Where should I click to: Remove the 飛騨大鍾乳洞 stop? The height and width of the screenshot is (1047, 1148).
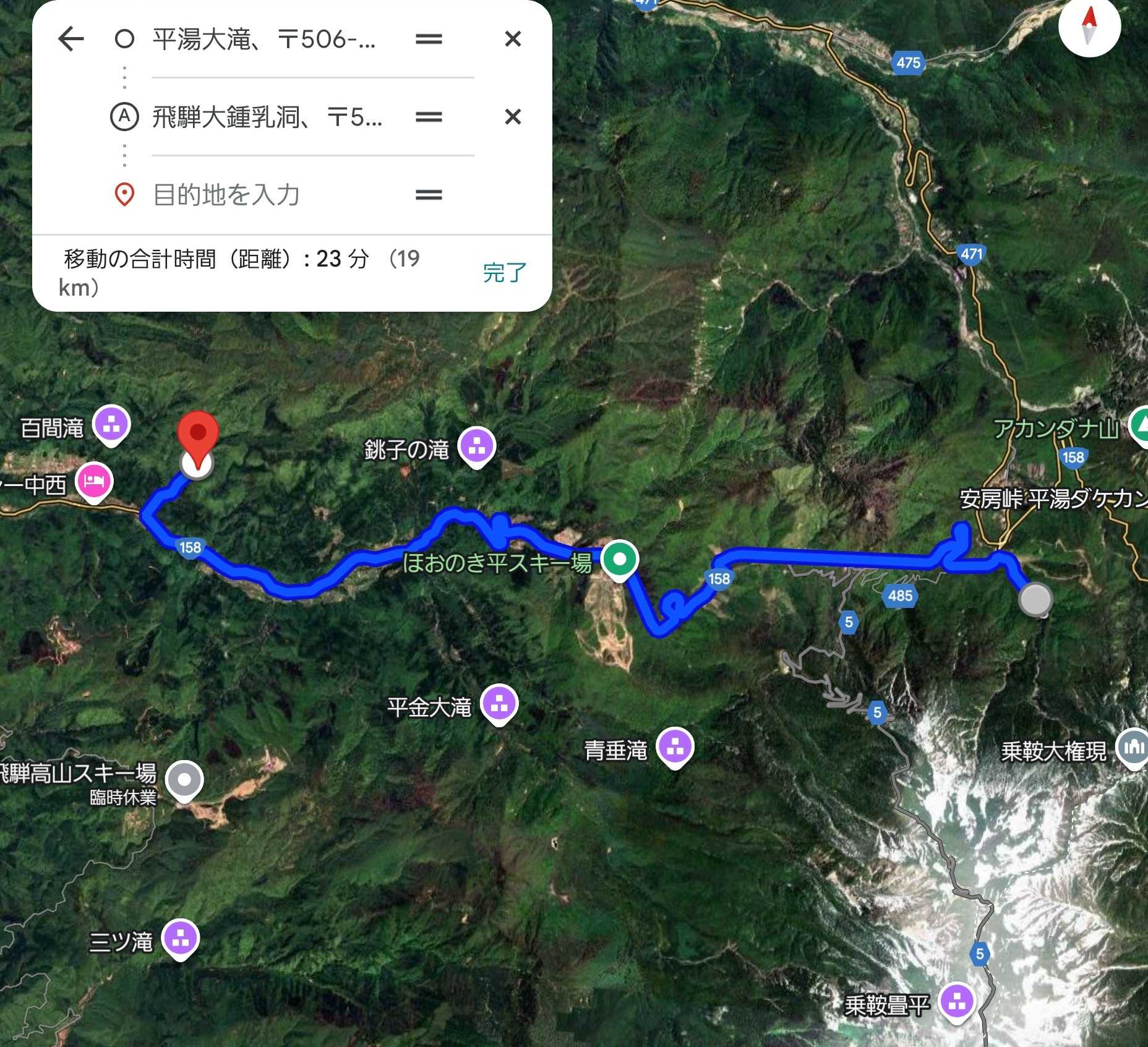513,117
